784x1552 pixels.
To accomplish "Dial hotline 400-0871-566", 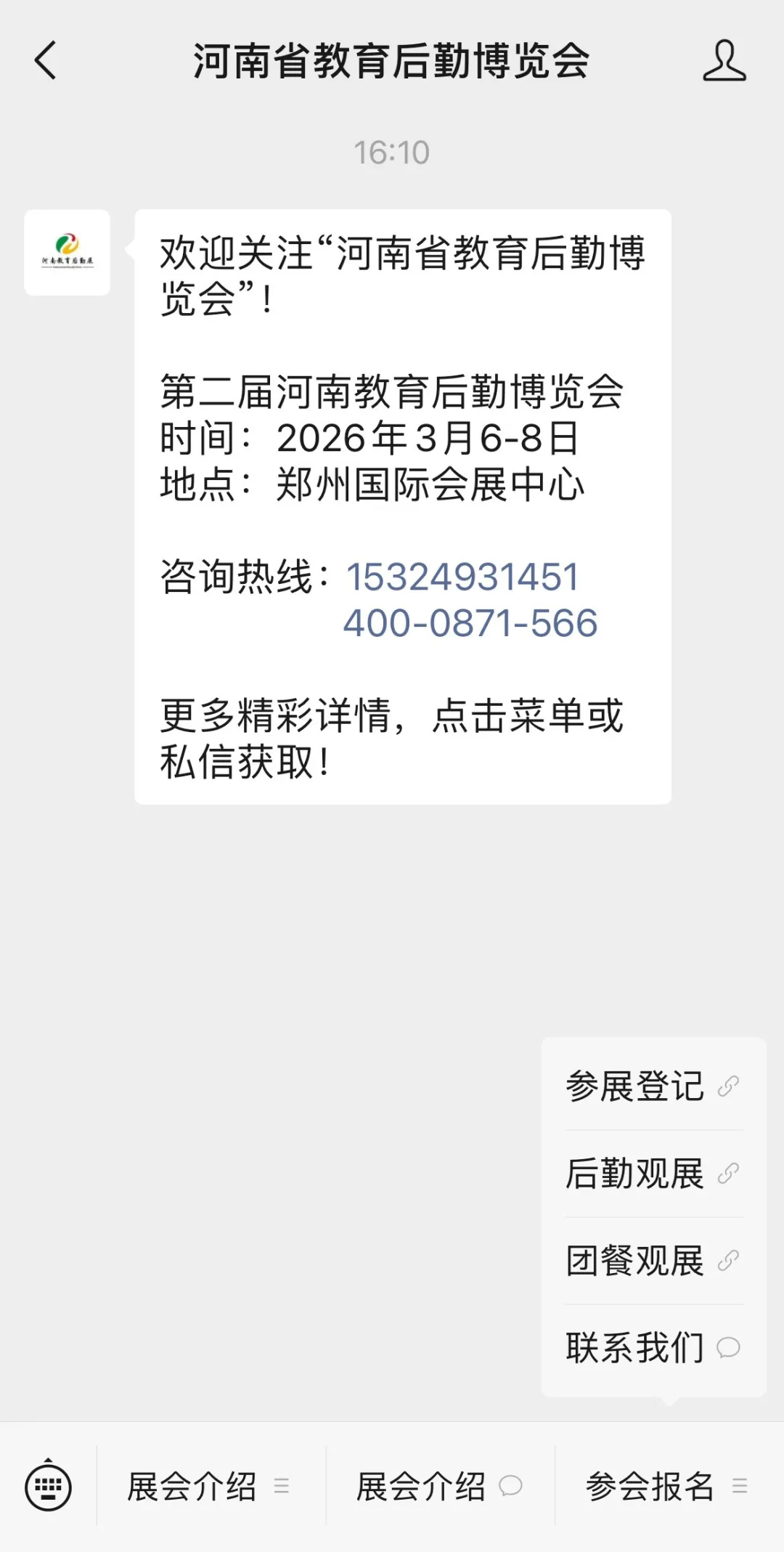I will pos(470,622).
